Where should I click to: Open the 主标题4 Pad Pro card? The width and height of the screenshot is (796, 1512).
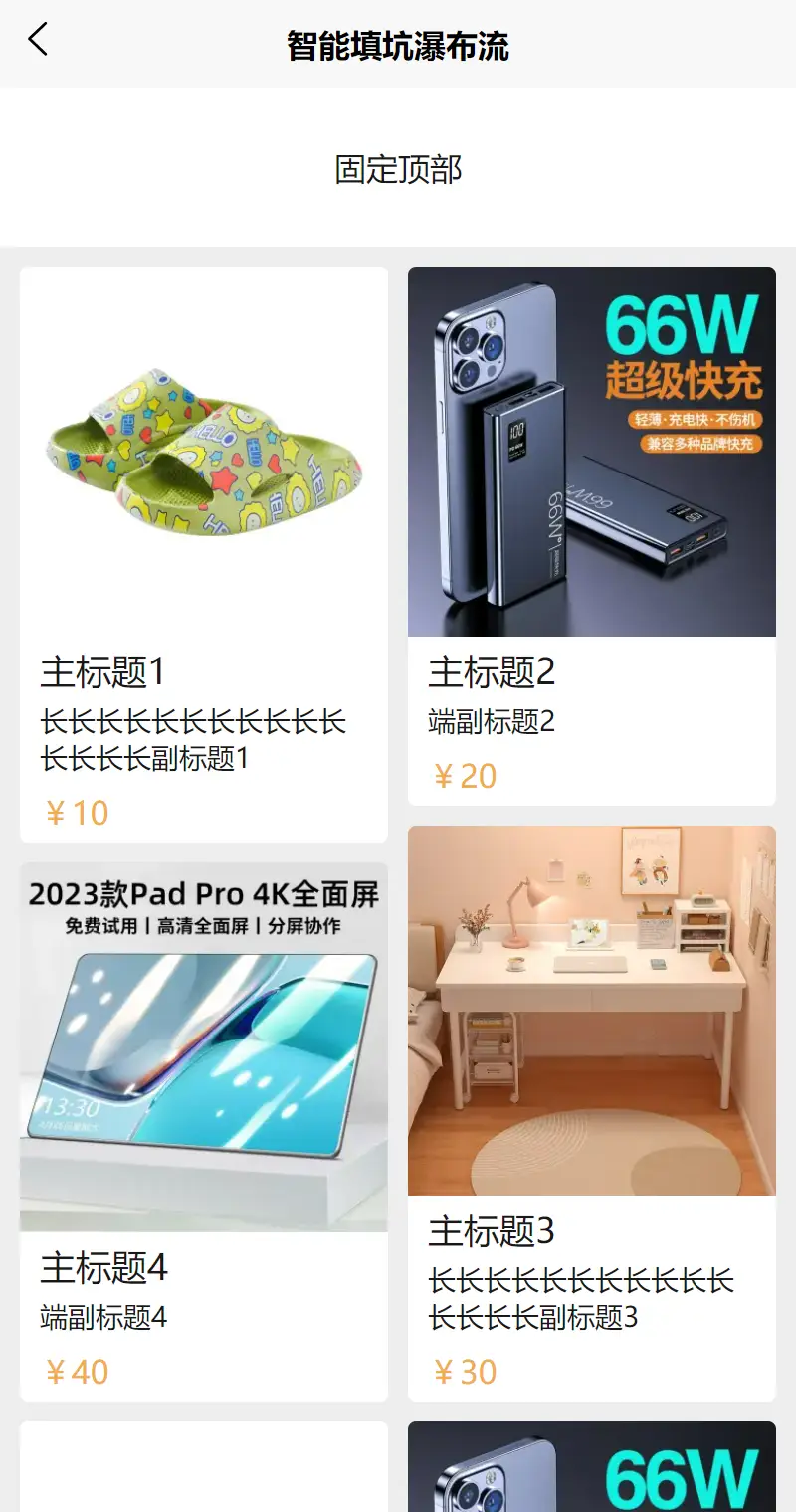(x=203, y=1130)
